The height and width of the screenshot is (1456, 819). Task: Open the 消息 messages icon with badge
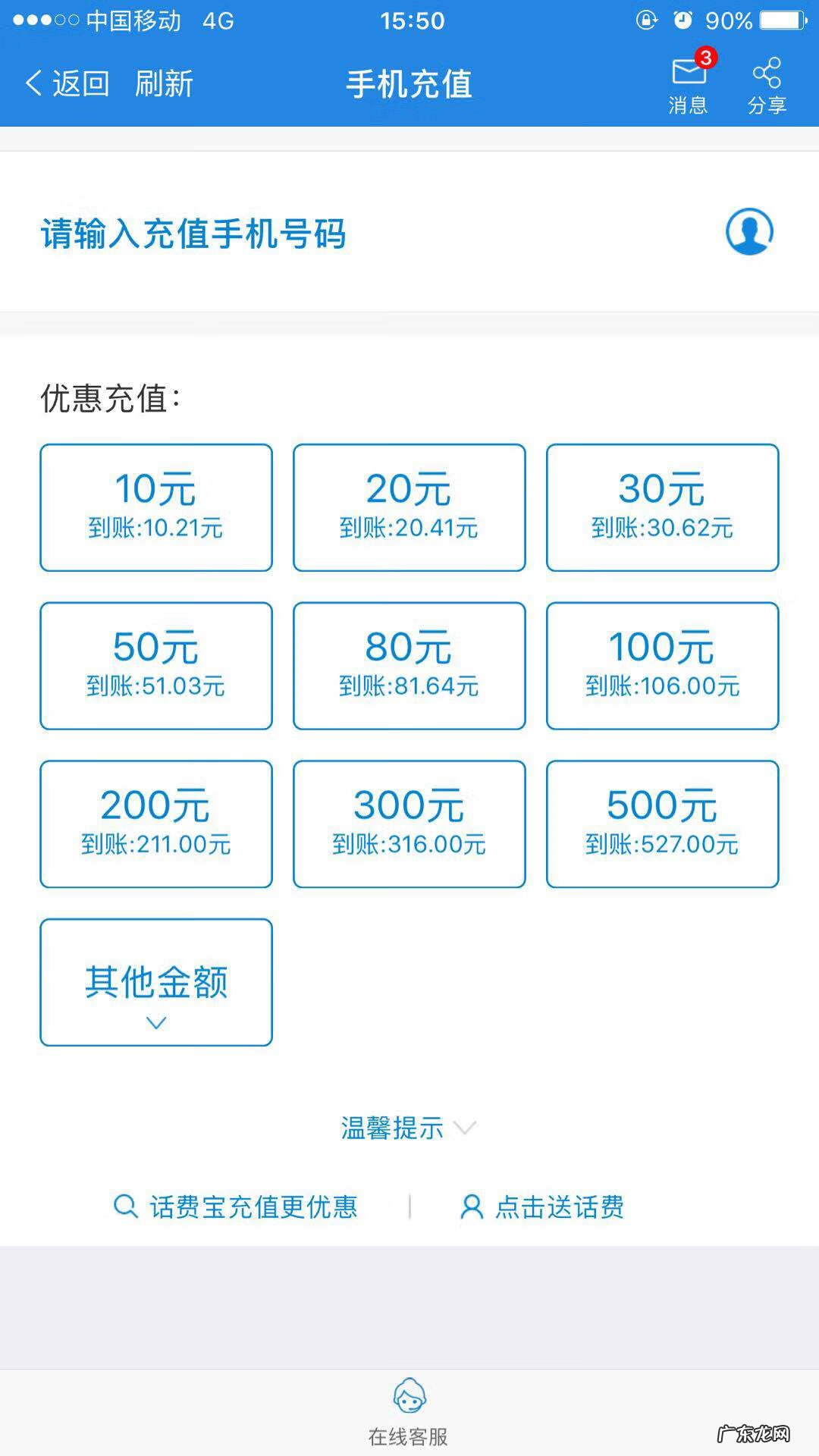(686, 80)
